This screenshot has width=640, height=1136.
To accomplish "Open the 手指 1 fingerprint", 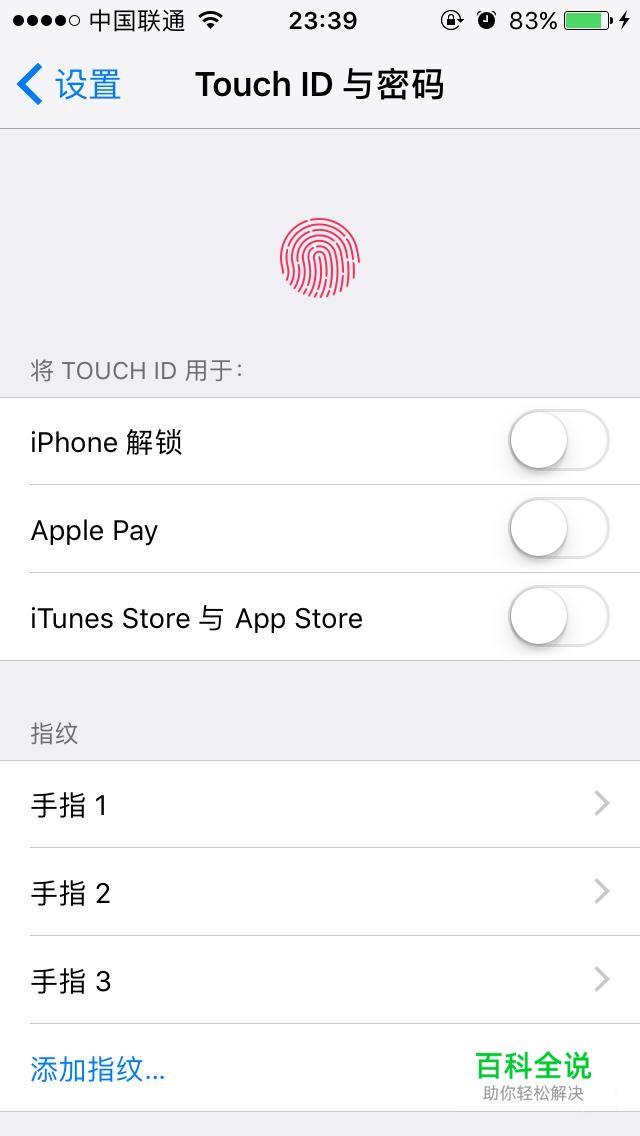I will (320, 804).
